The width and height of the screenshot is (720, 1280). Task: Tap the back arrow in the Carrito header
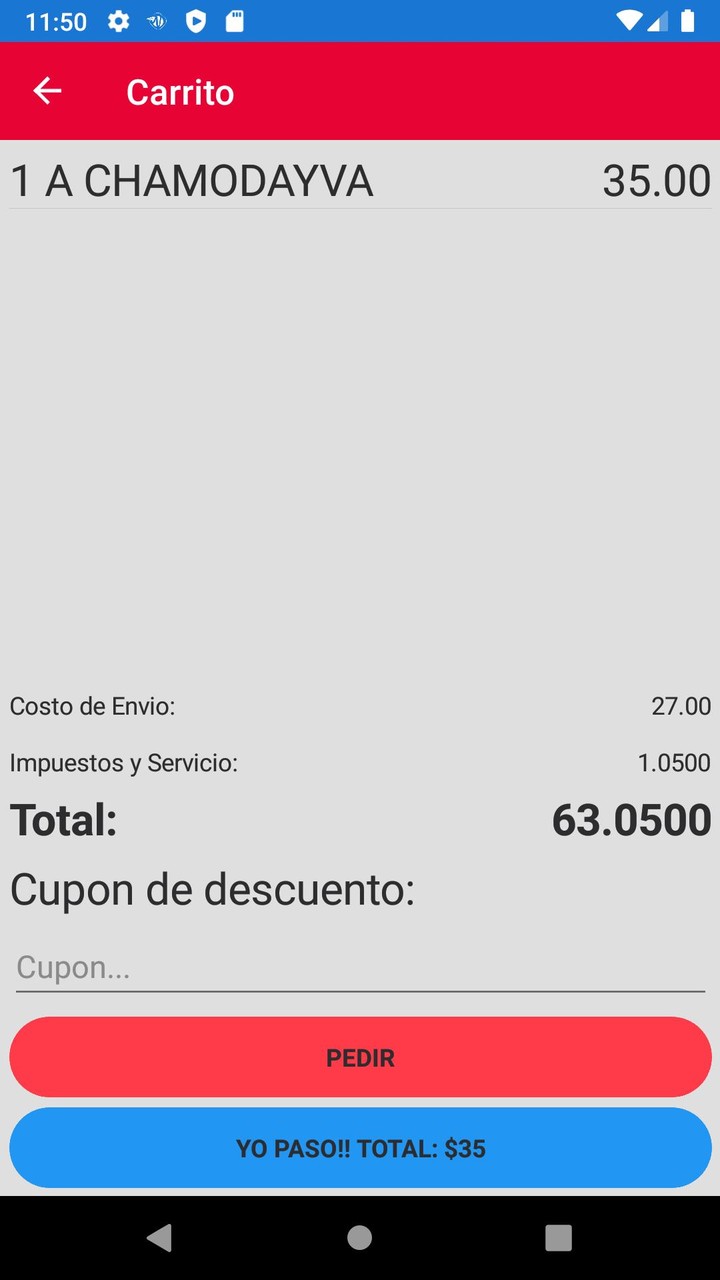tap(46, 91)
